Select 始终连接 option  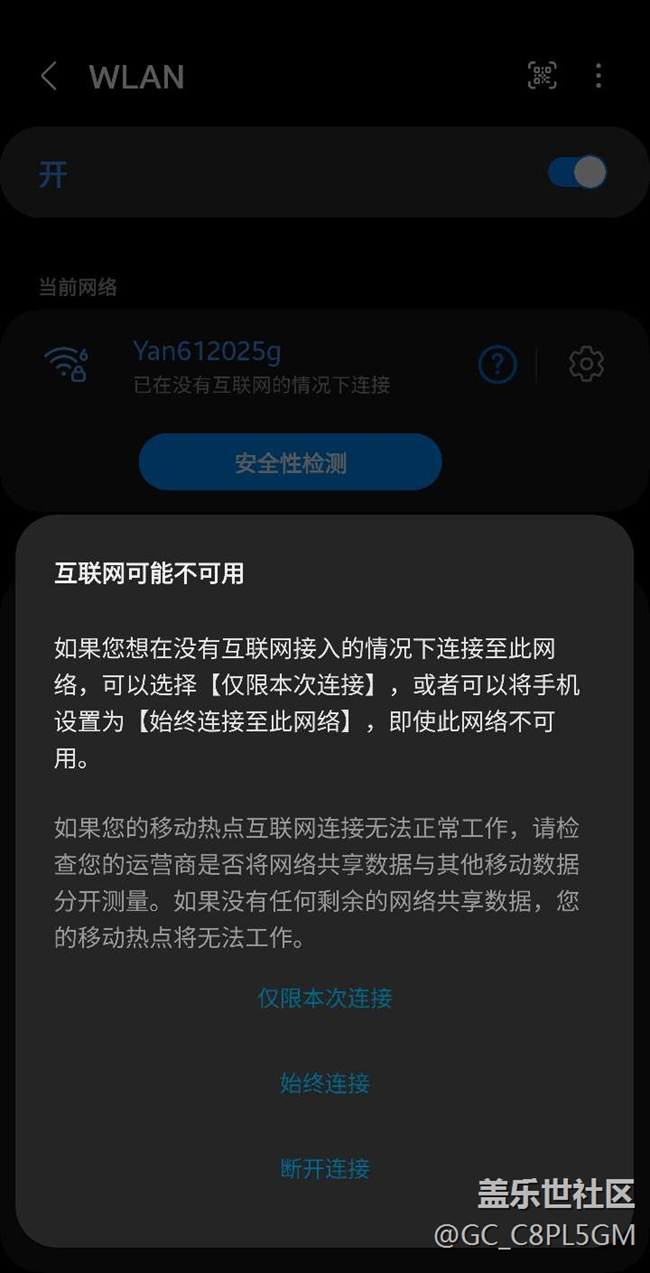(325, 1083)
